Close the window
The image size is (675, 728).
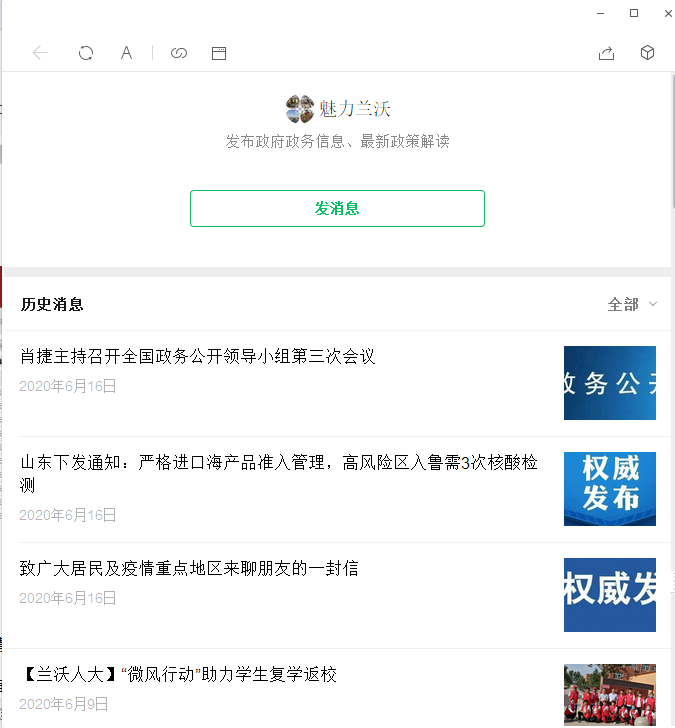667,13
